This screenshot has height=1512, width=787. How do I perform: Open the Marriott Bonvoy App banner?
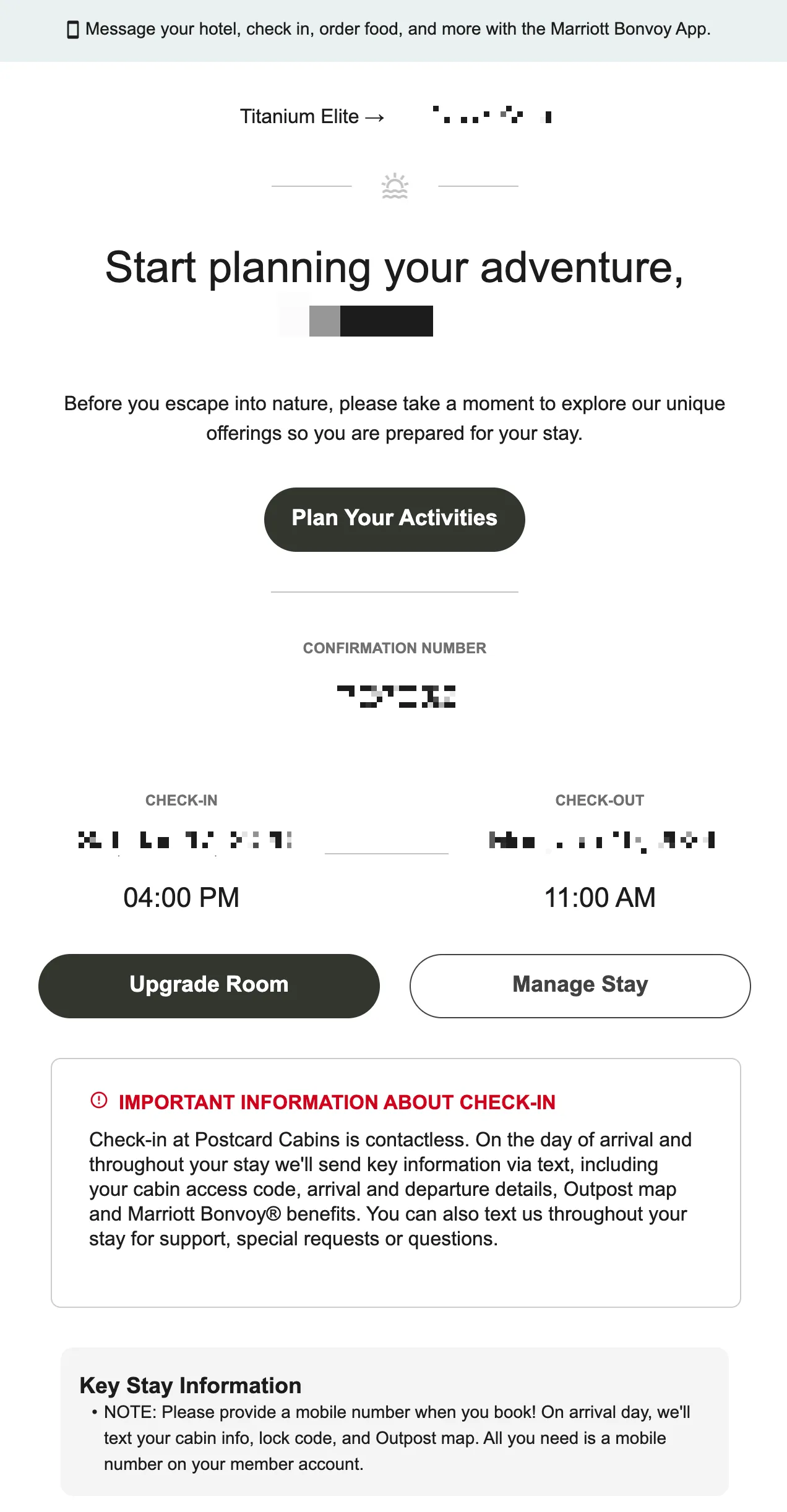[x=389, y=29]
